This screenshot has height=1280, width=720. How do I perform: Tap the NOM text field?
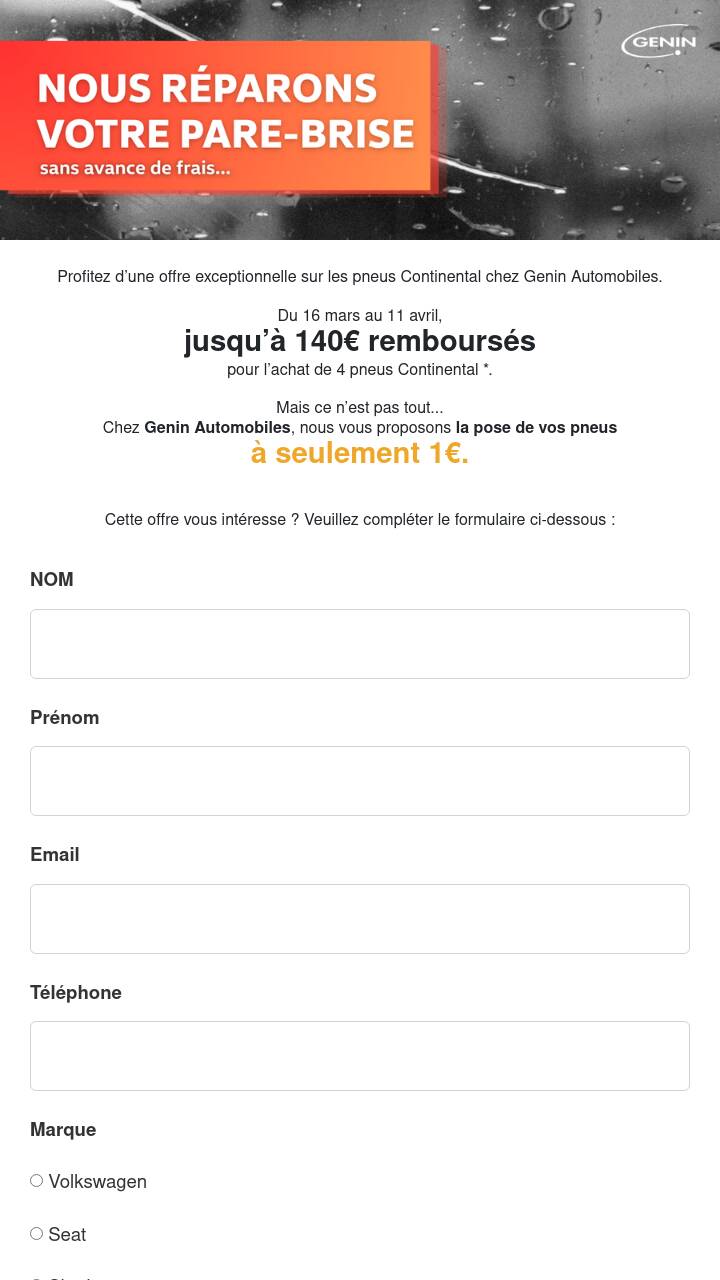[360, 644]
